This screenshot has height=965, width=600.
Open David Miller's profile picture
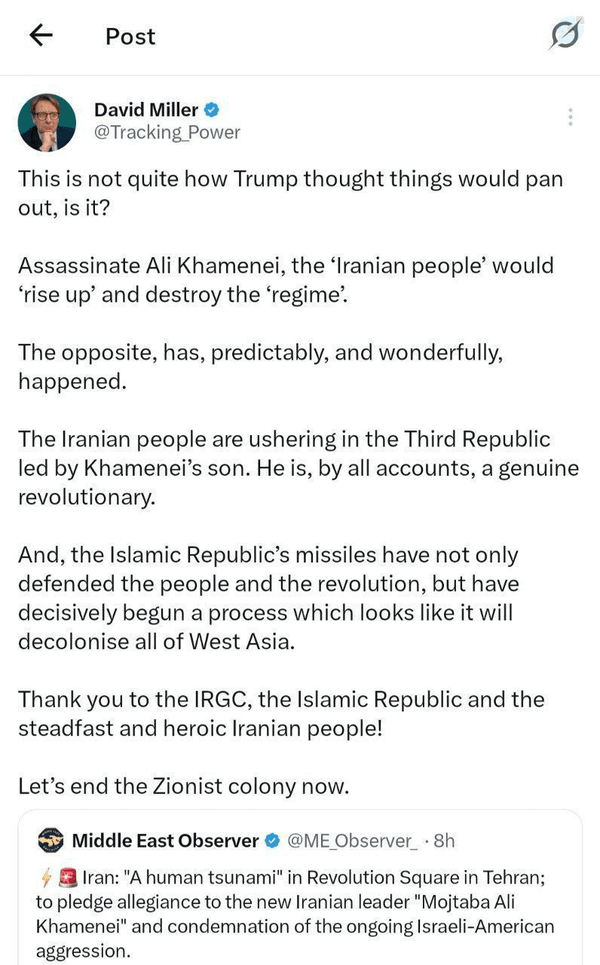click(x=47, y=123)
